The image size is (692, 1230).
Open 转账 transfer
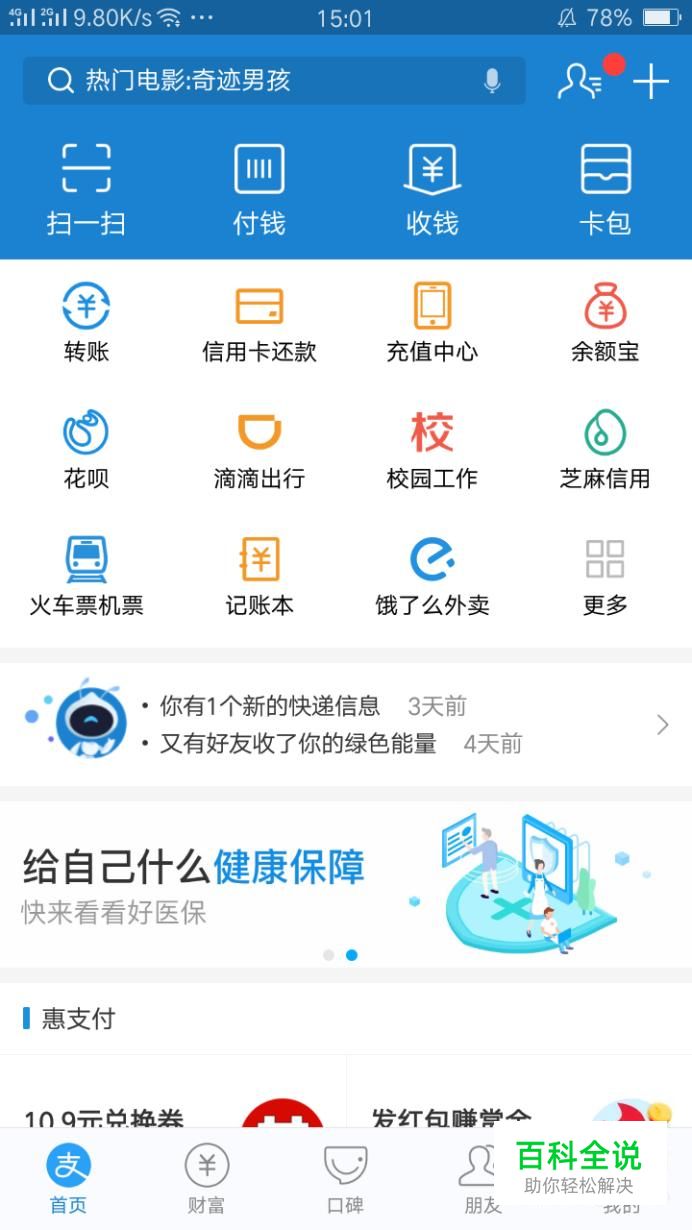coord(86,322)
